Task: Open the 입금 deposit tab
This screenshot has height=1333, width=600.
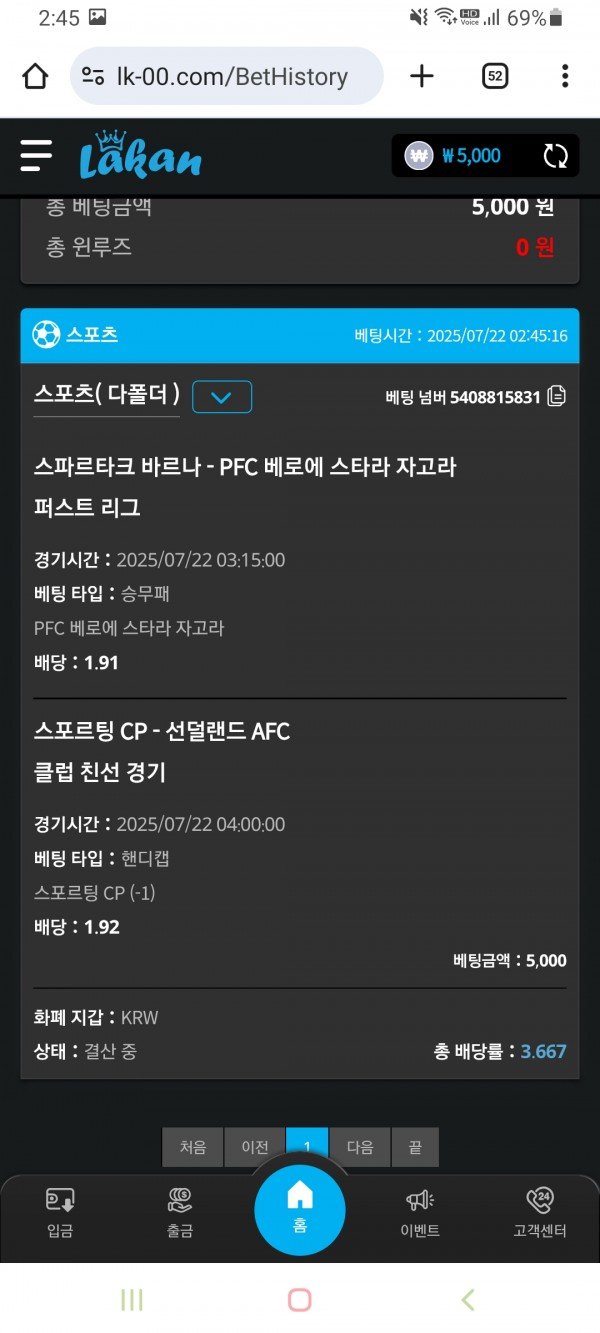Action: point(60,1213)
